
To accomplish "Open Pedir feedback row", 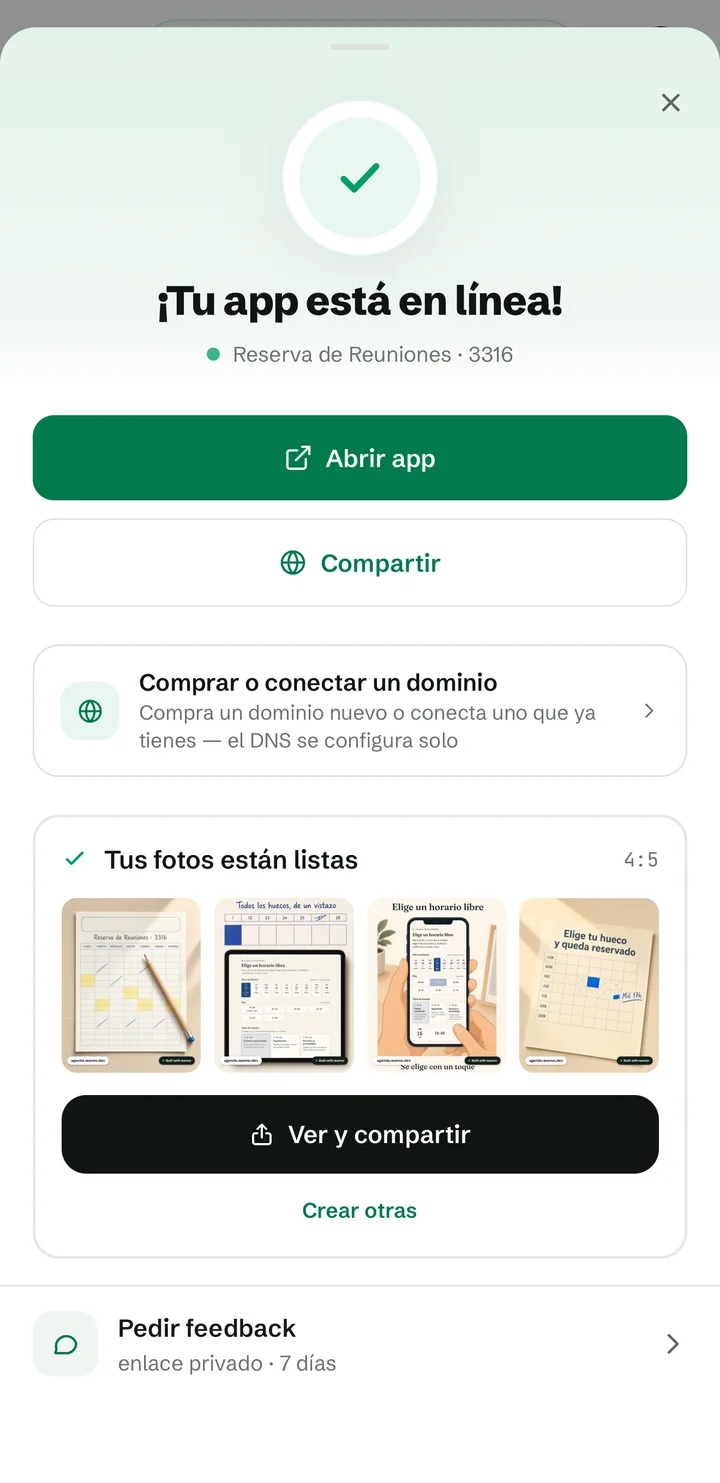I will click(360, 1344).
